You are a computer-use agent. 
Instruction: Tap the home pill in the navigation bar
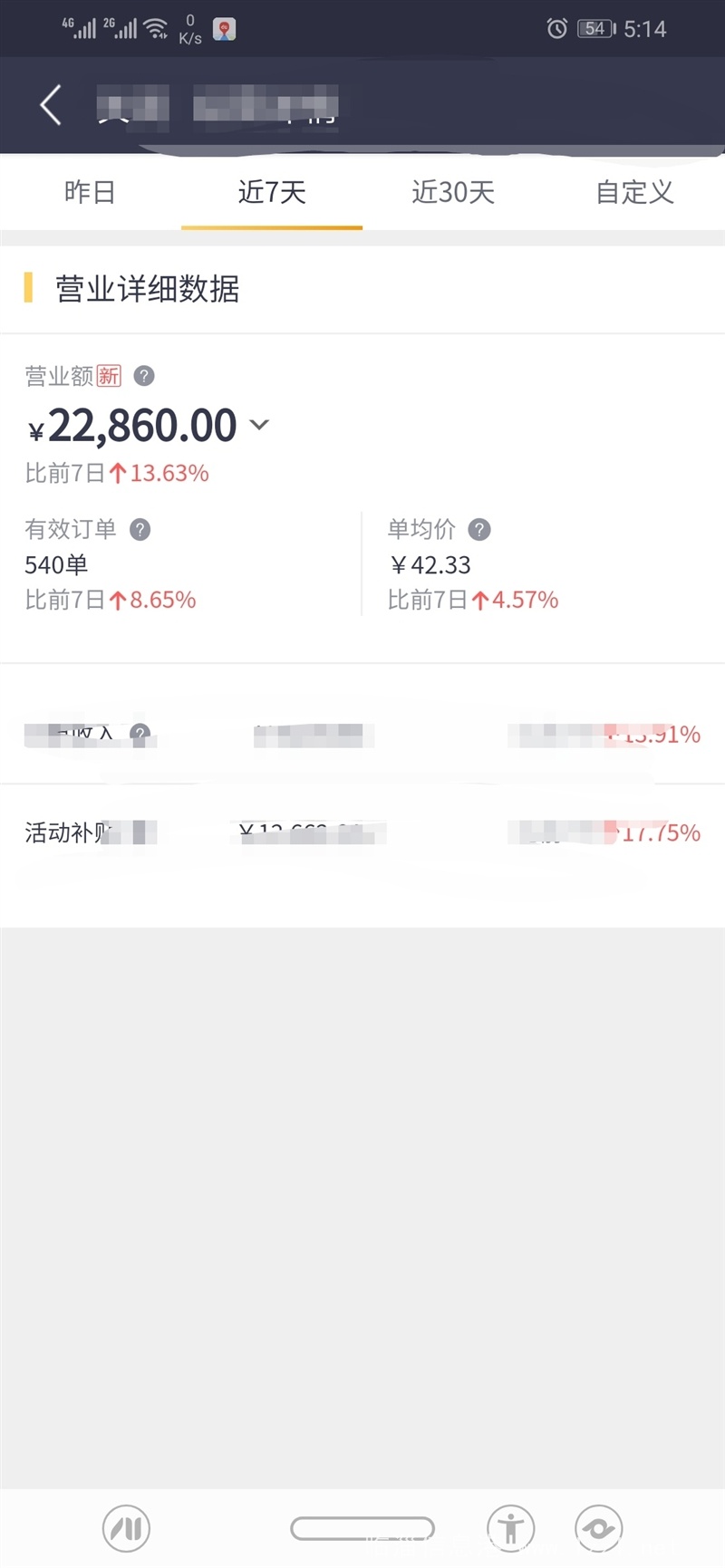pyautogui.click(x=362, y=1528)
